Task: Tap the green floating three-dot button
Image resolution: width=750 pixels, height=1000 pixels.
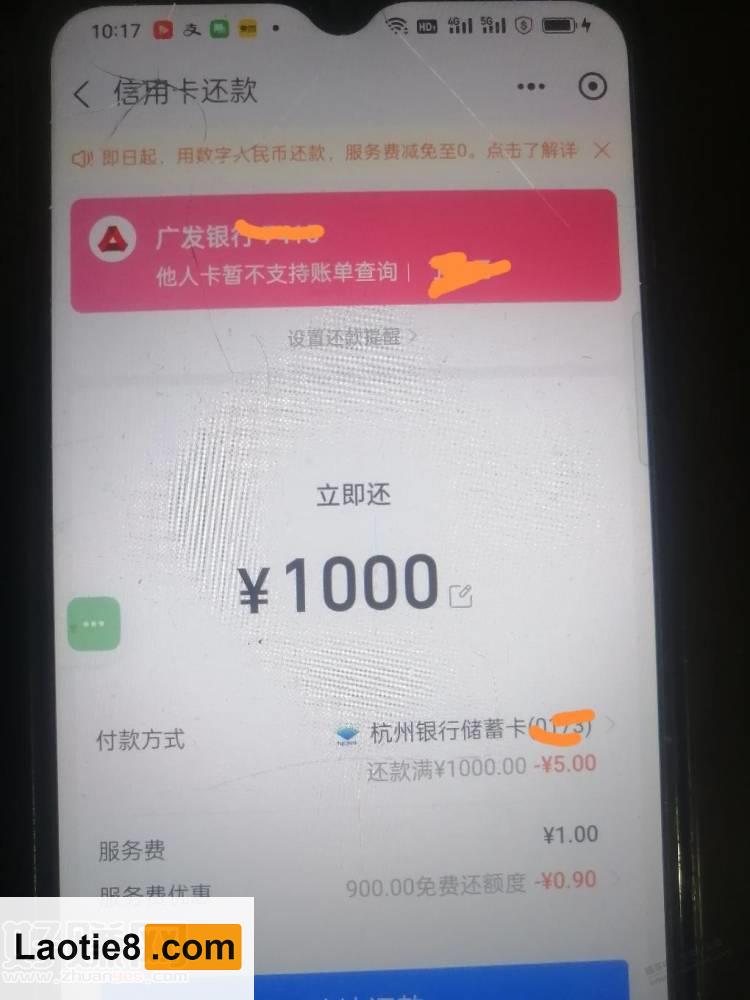Action: coord(93,624)
